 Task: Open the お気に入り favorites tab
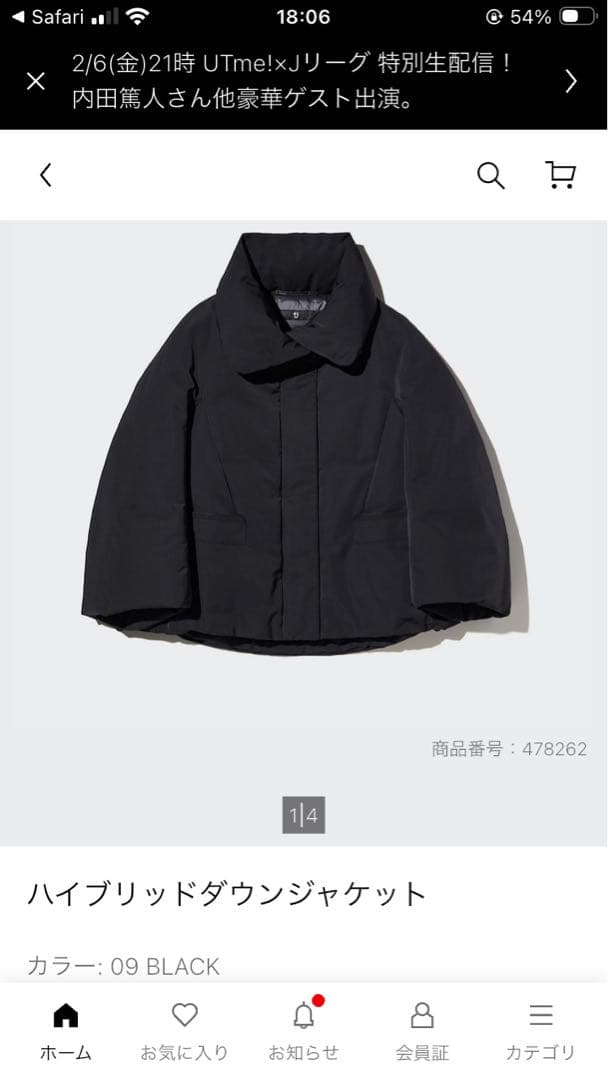(x=185, y=1031)
